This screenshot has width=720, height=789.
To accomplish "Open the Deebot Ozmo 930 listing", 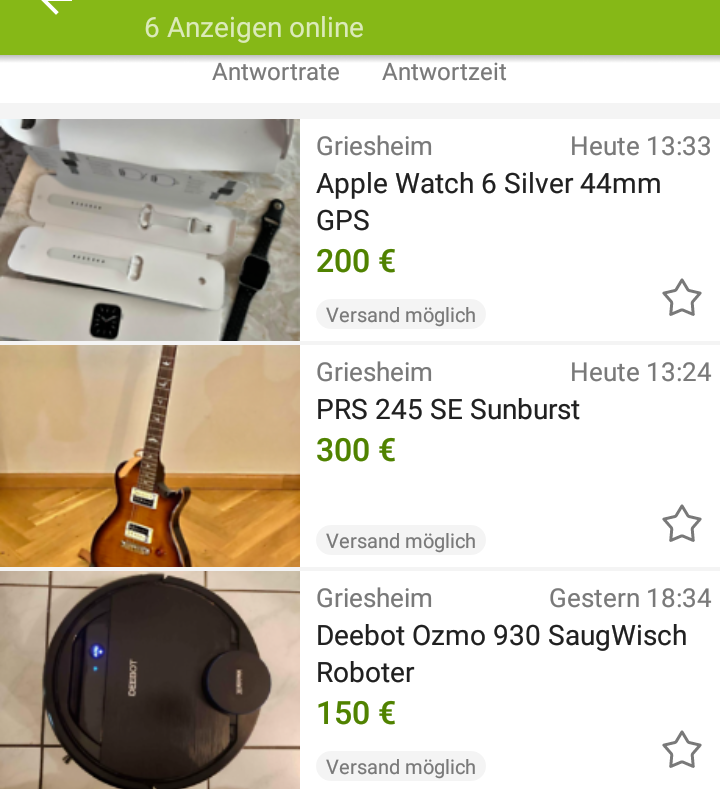I will click(x=500, y=653).
